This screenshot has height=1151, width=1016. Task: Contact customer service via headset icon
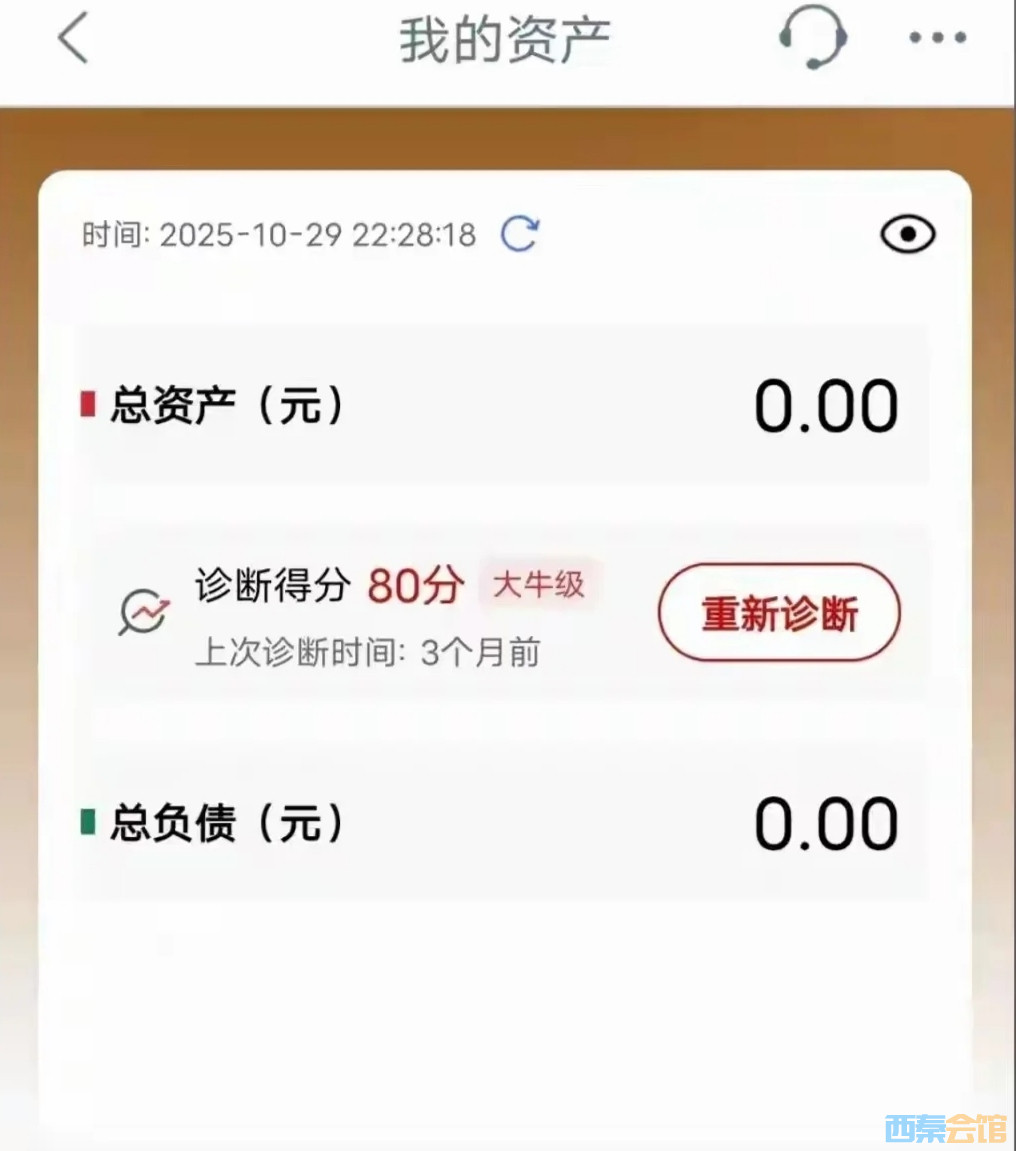pyautogui.click(x=813, y=38)
